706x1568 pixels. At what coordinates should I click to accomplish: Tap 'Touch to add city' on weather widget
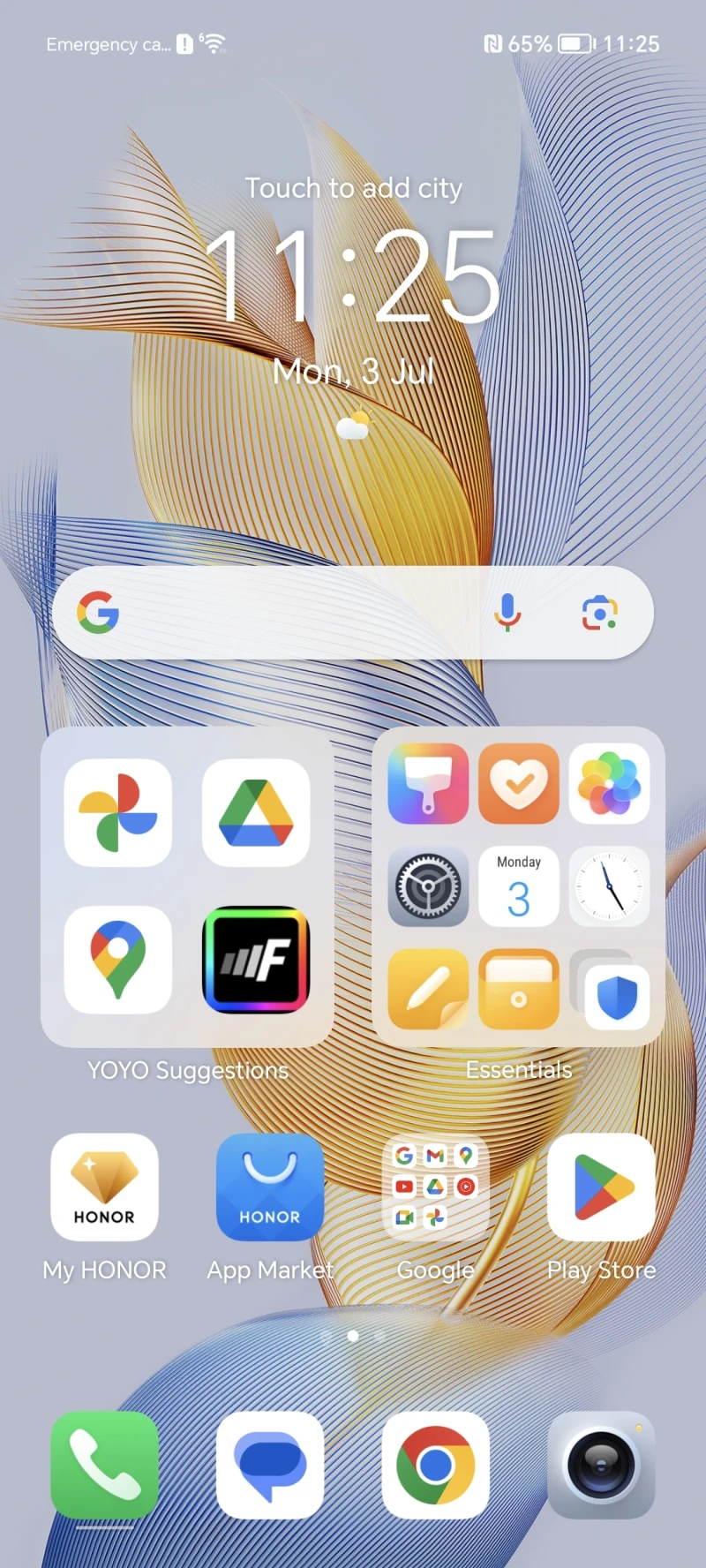(x=353, y=188)
